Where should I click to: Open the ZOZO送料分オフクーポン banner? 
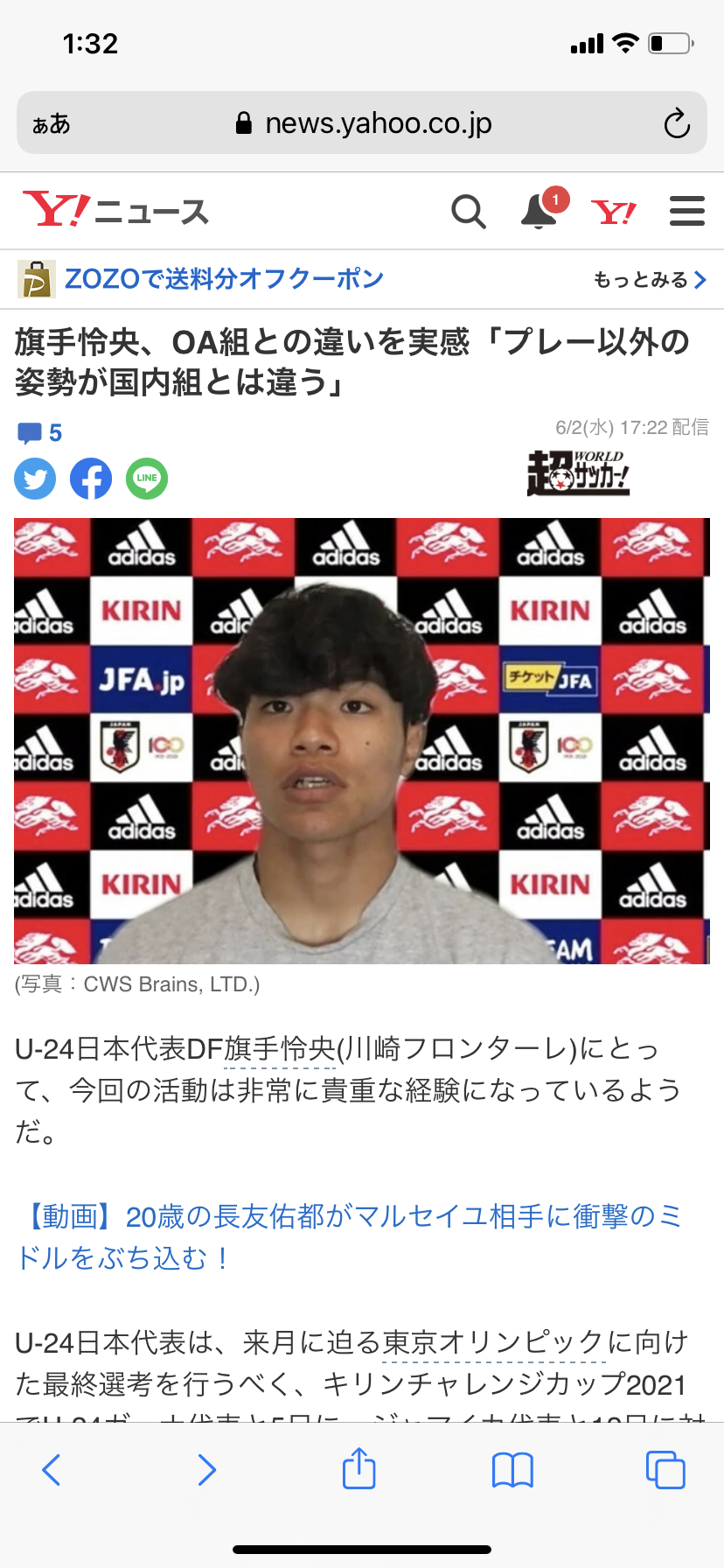coord(224,279)
